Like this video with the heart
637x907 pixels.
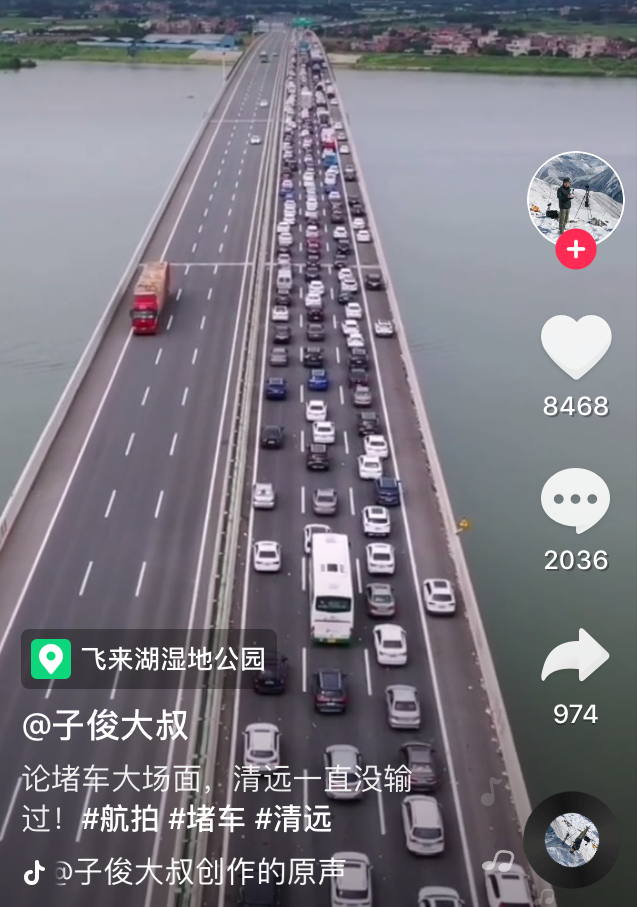(575, 347)
